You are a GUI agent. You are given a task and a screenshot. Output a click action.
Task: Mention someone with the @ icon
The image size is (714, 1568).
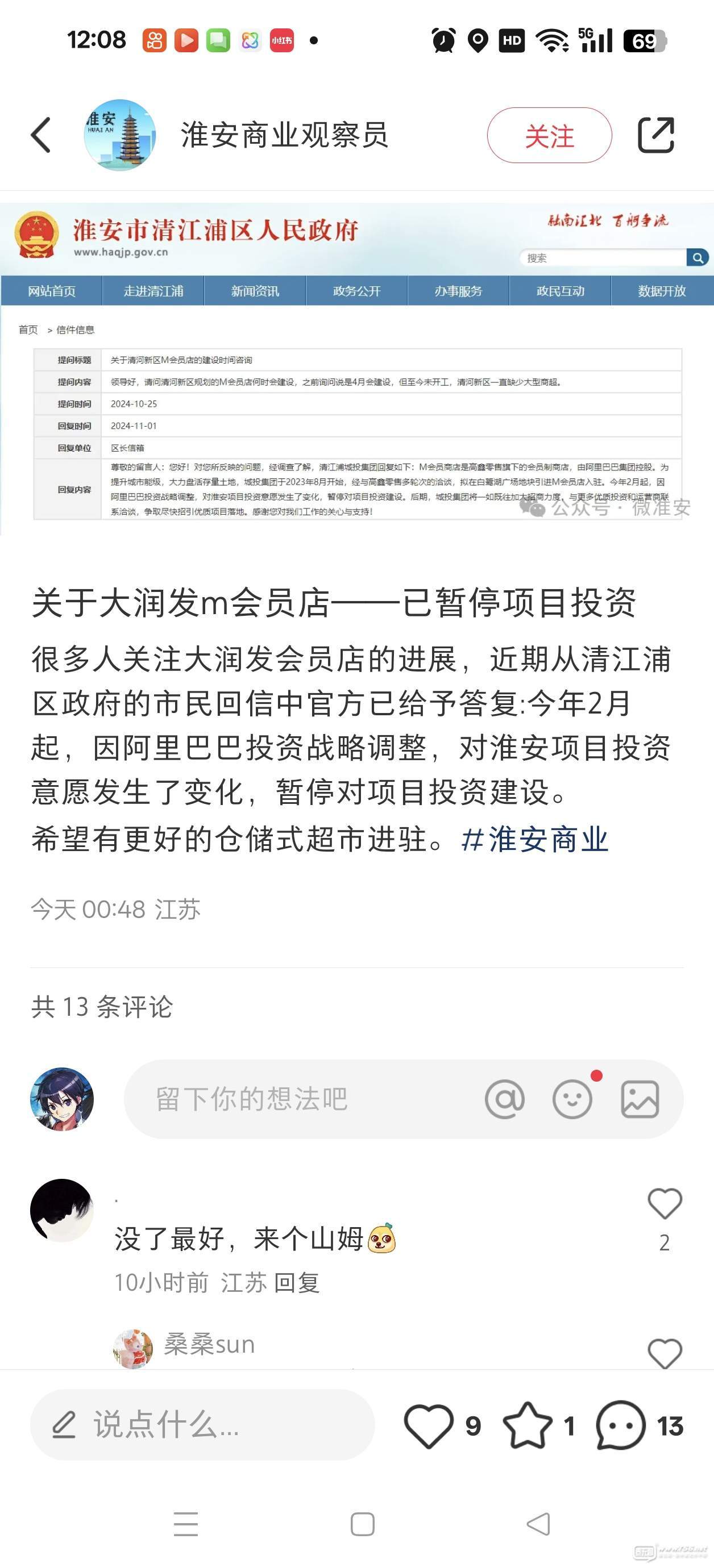[x=504, y=1099]
